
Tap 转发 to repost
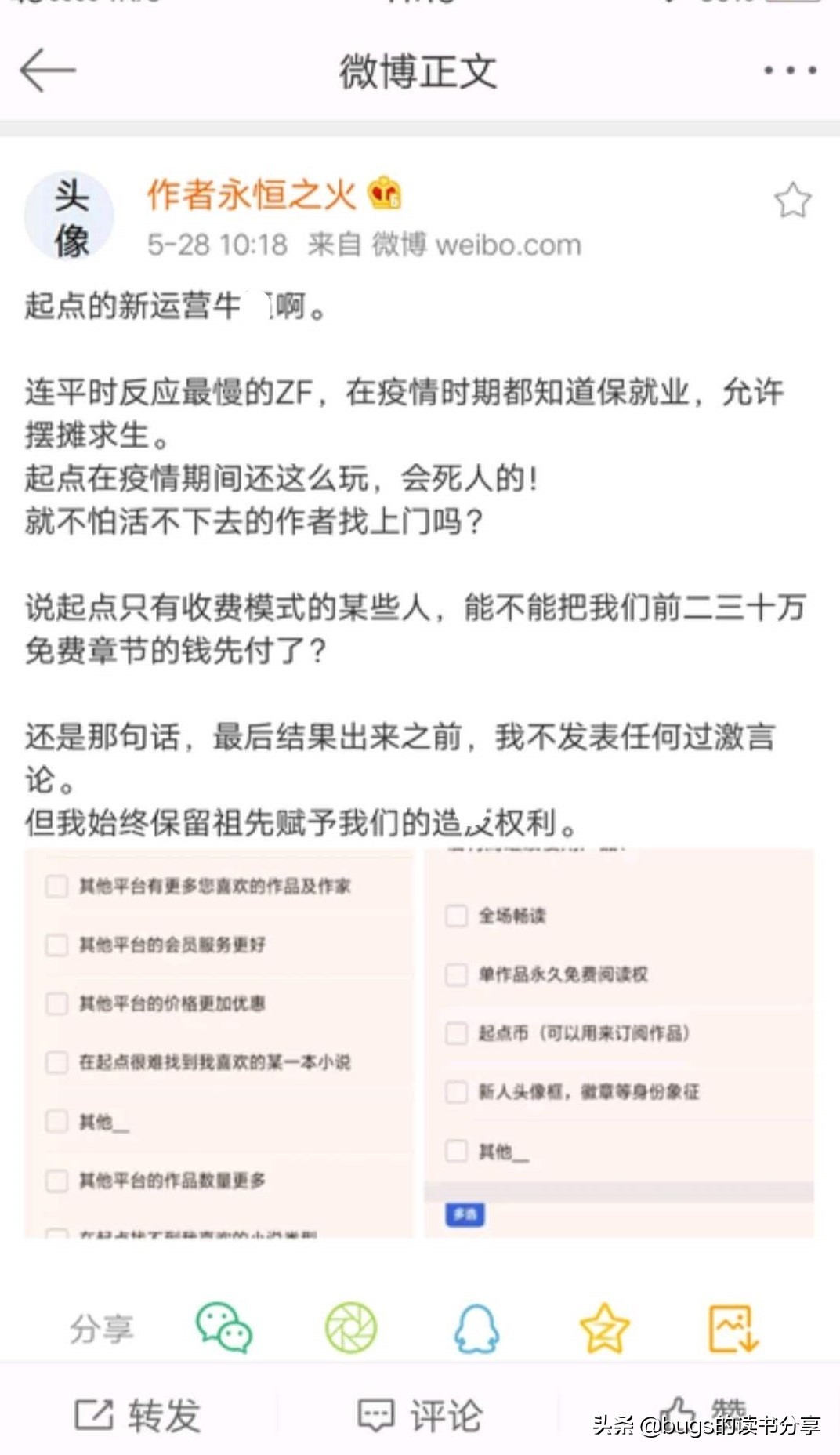click(x=139, y=1416)
